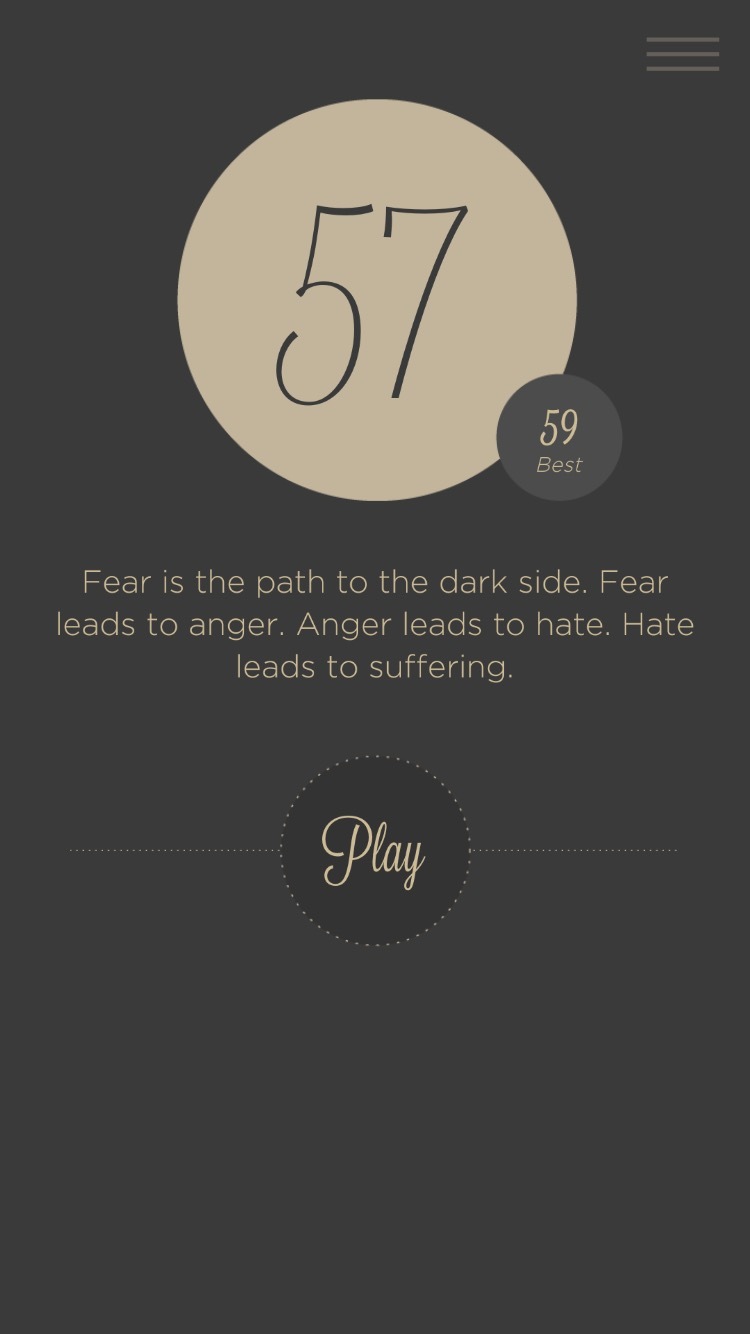Open the hamburger menu
The height and width of the screenshot is (1334, 750).
pyautogui.click(x=682, y=54)
